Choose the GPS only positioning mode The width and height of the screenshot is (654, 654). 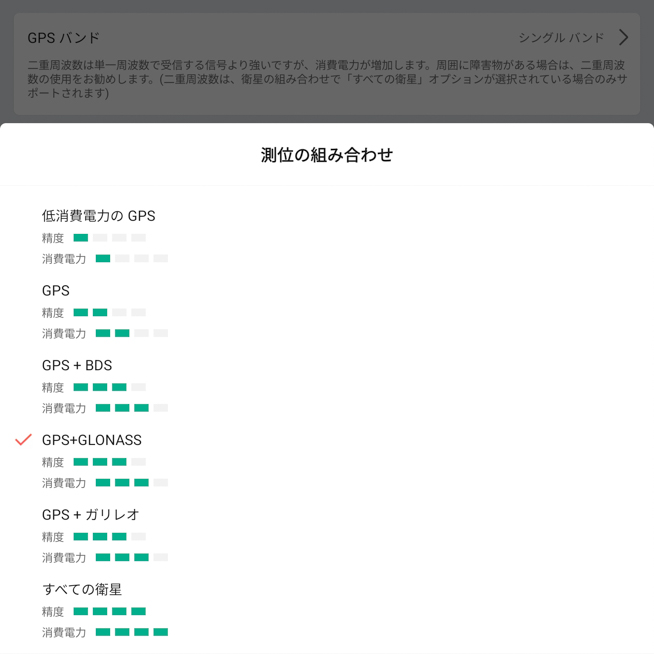click(x=56, y=291)
